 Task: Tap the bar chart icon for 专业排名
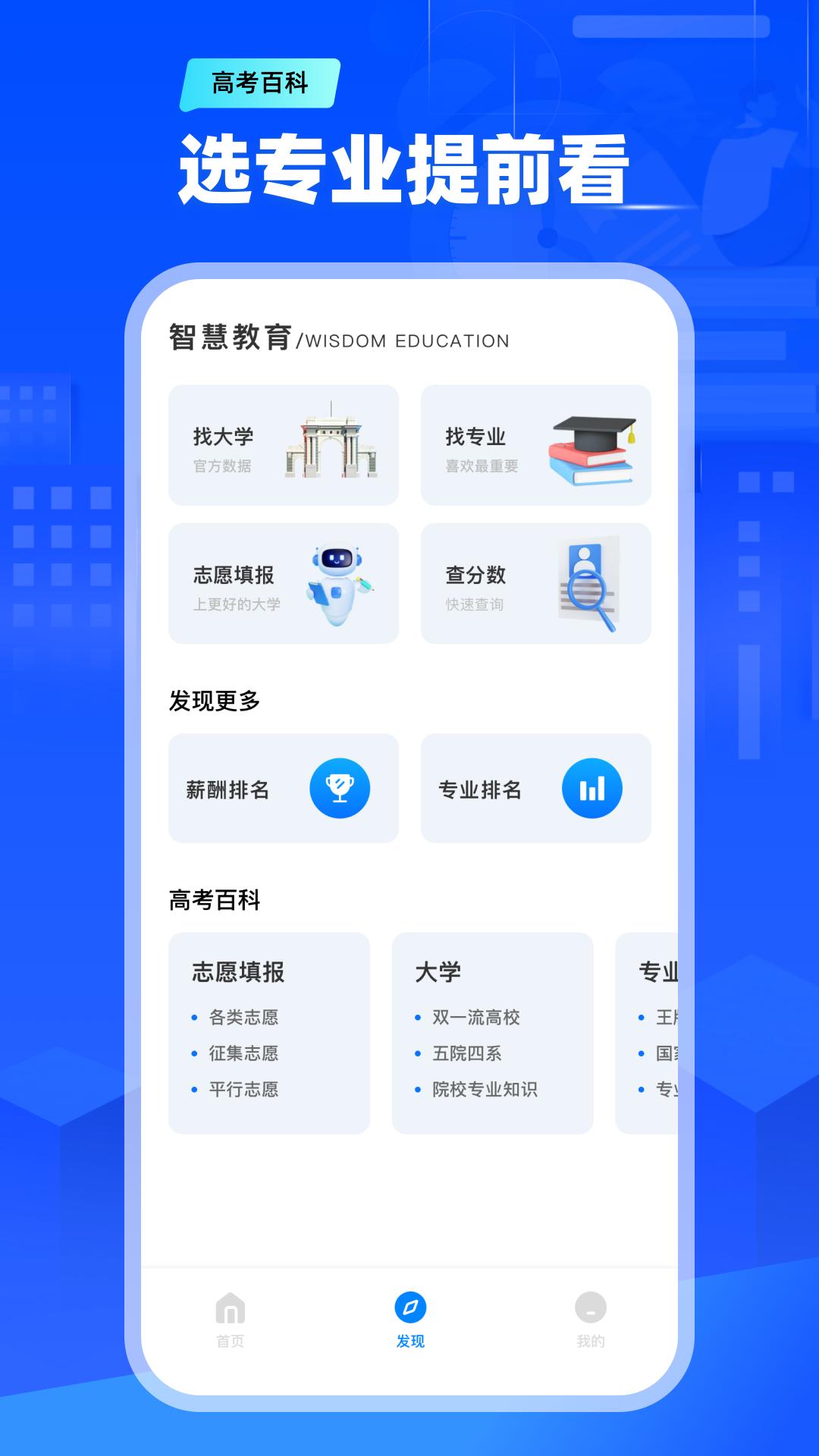(x=593, y=787)
